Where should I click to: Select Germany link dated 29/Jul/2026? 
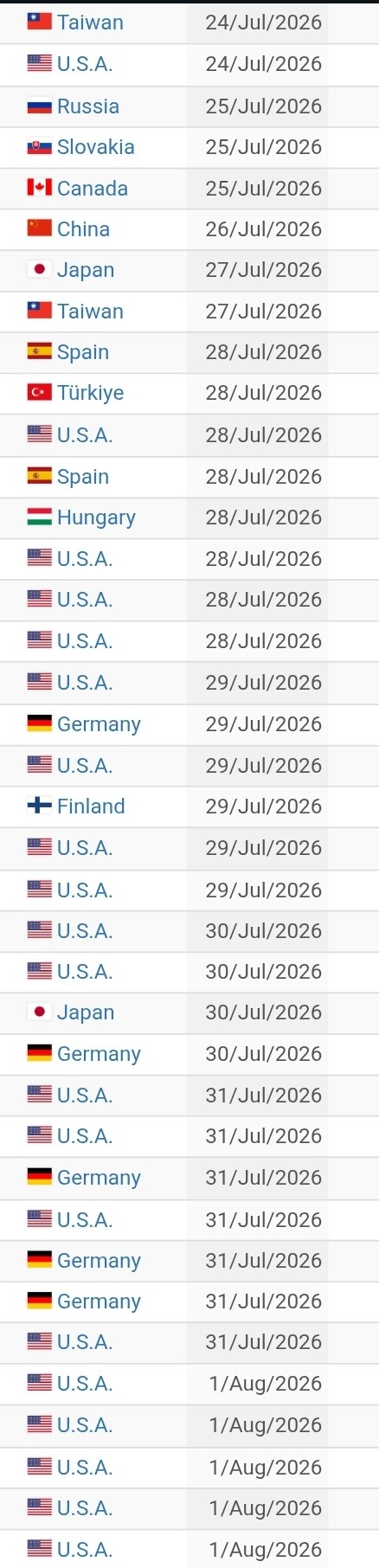coord(99,724)
